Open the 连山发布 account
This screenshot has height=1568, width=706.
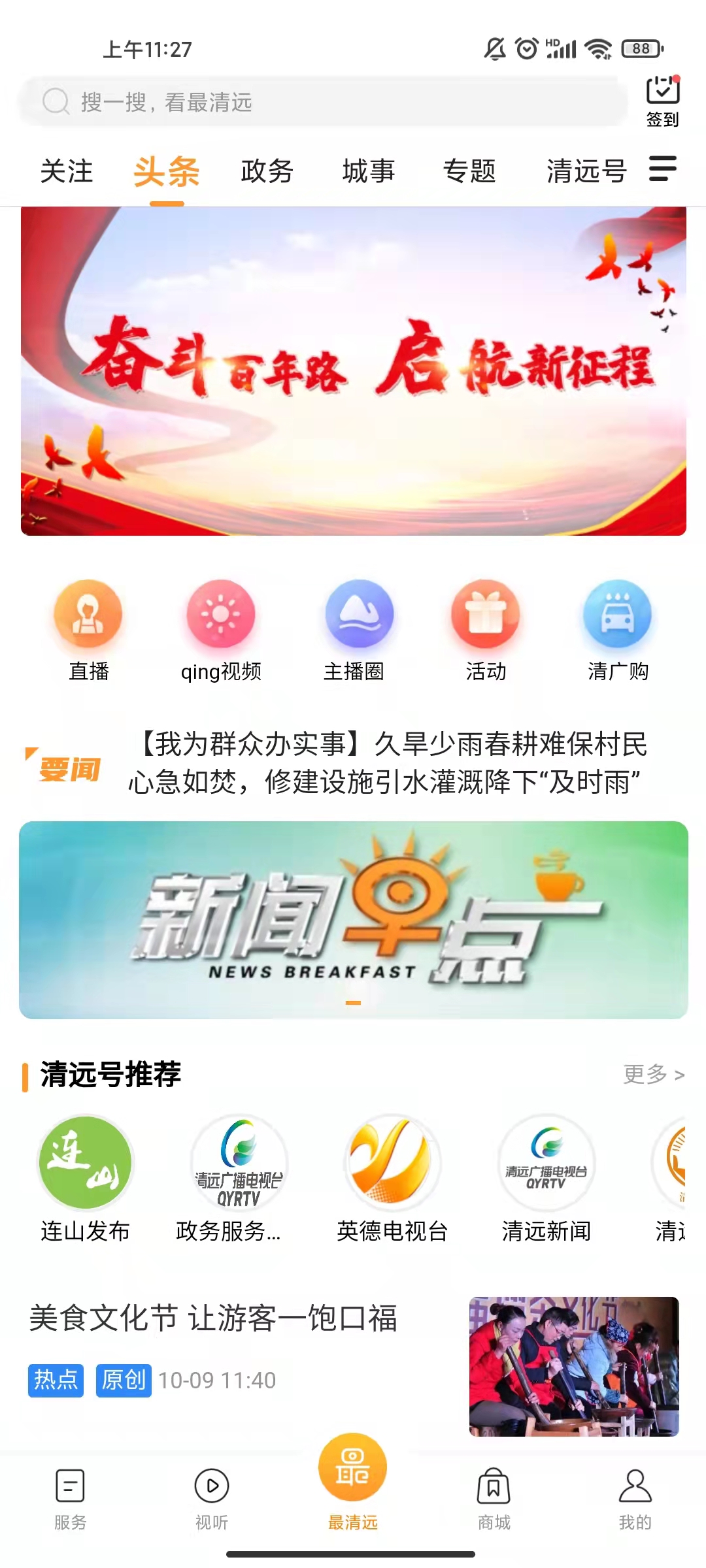coord(86,1177)
